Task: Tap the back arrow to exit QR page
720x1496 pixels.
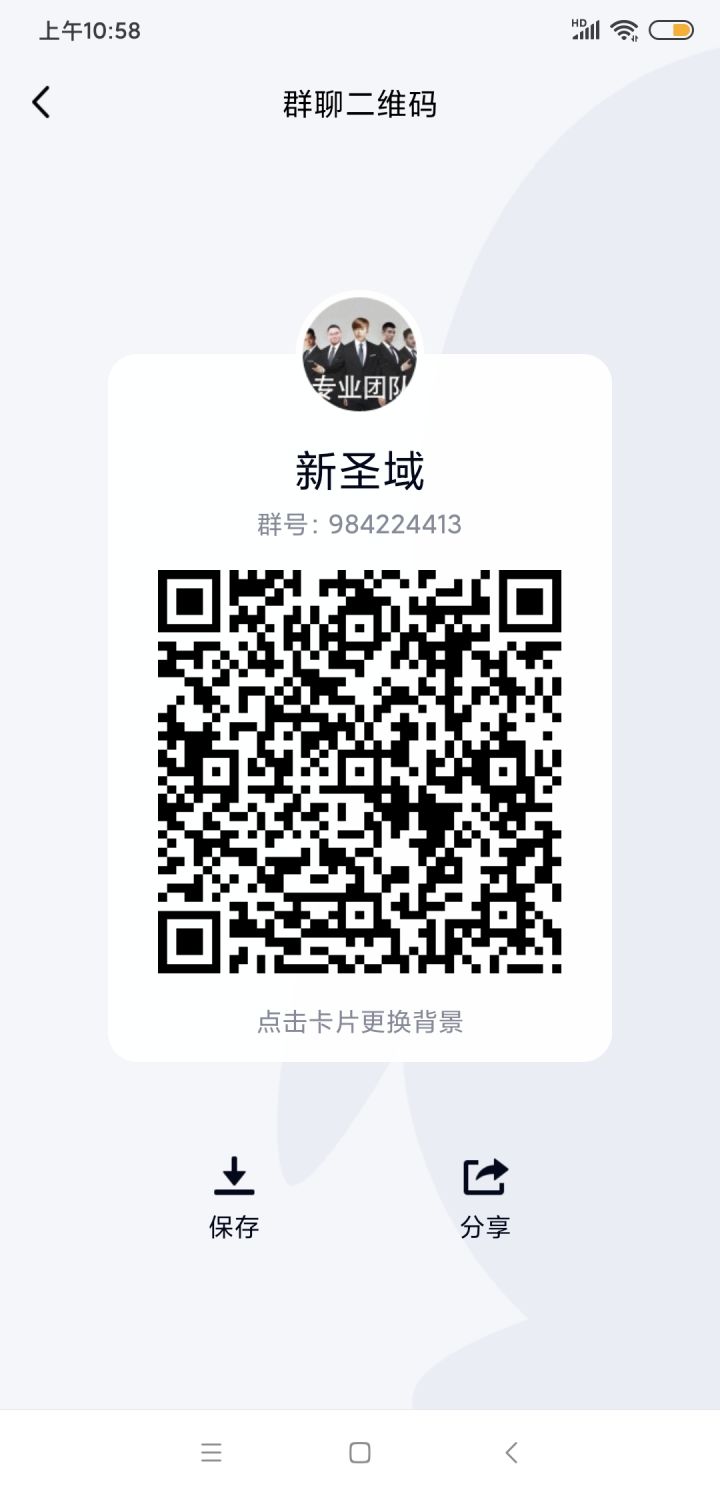Action: [x=40, y=102]
